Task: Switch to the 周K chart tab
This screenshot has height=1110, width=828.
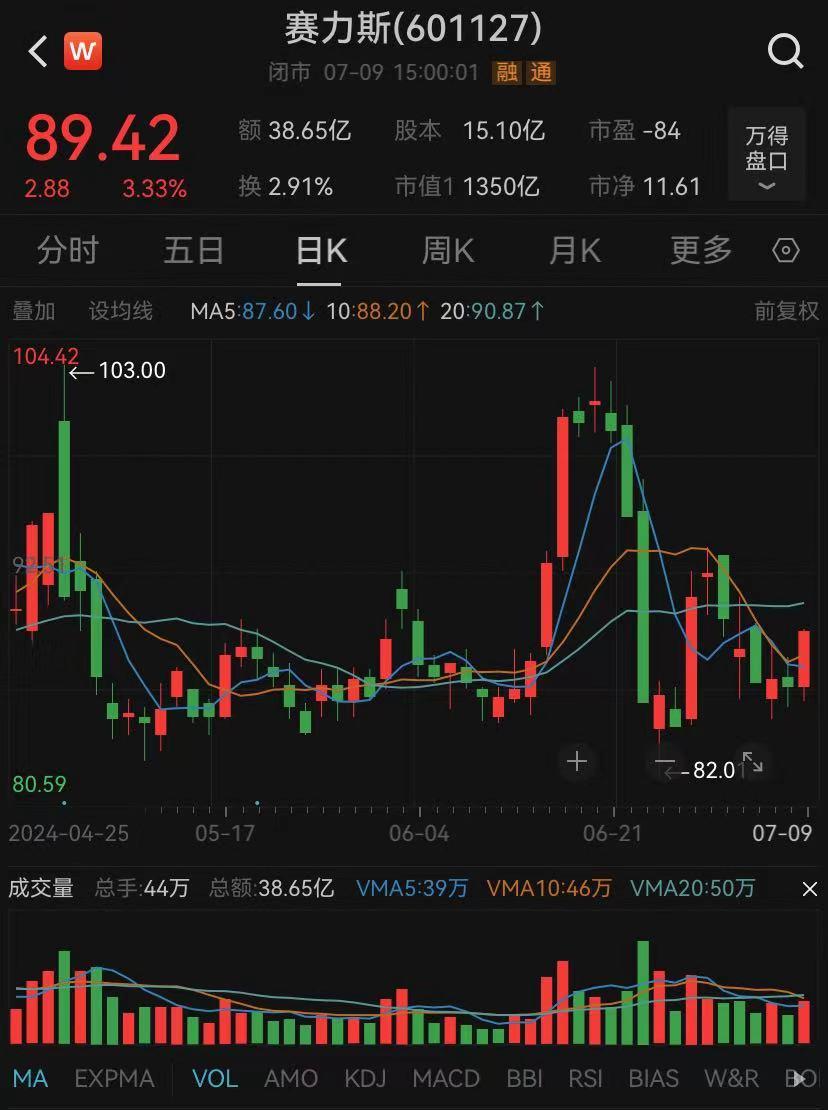Action: coord(447,250)
